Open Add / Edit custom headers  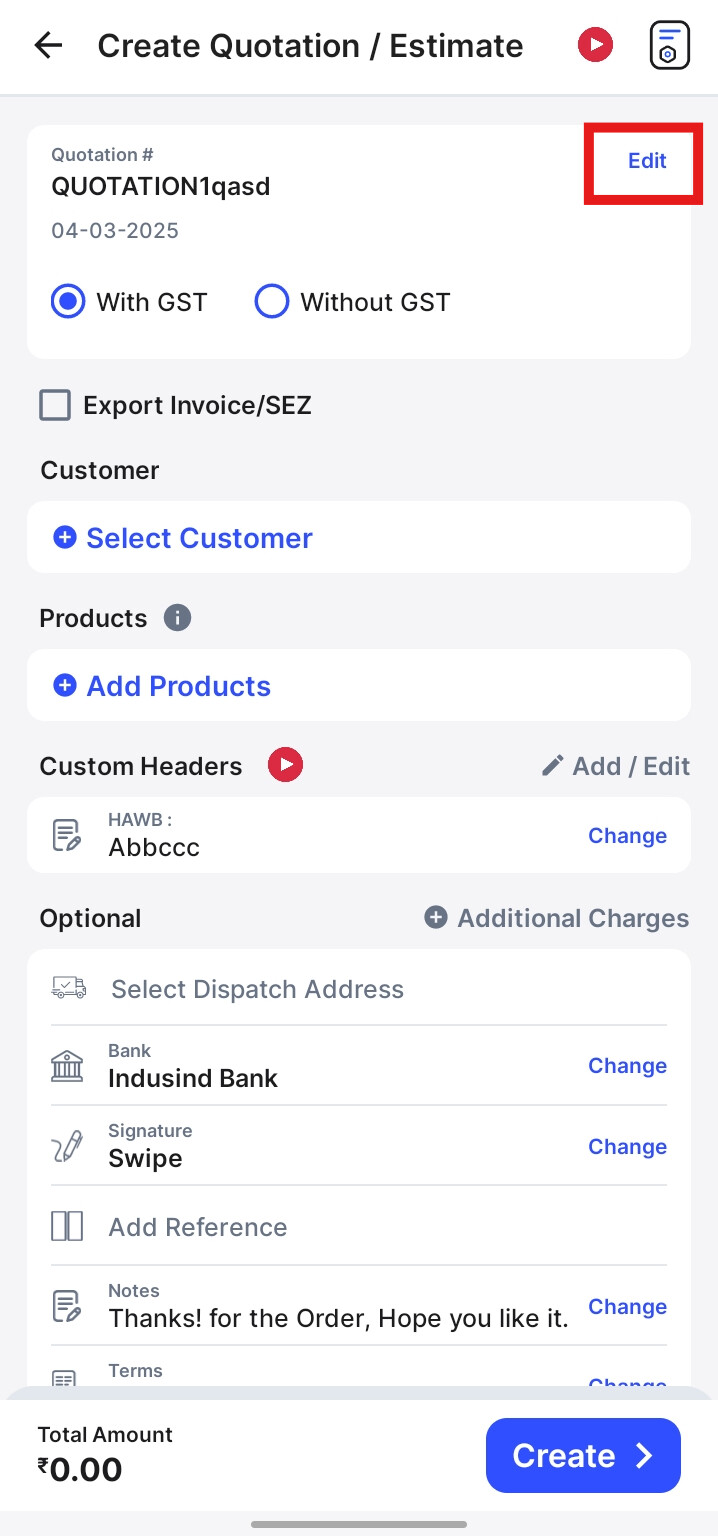615,766
